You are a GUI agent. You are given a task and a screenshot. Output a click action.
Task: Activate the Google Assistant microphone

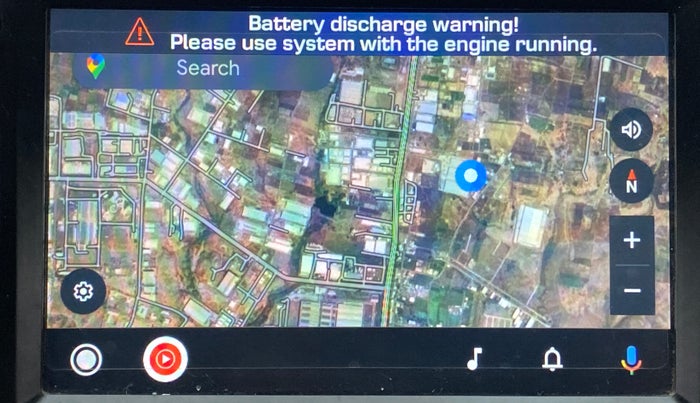[x=630, y=359]
